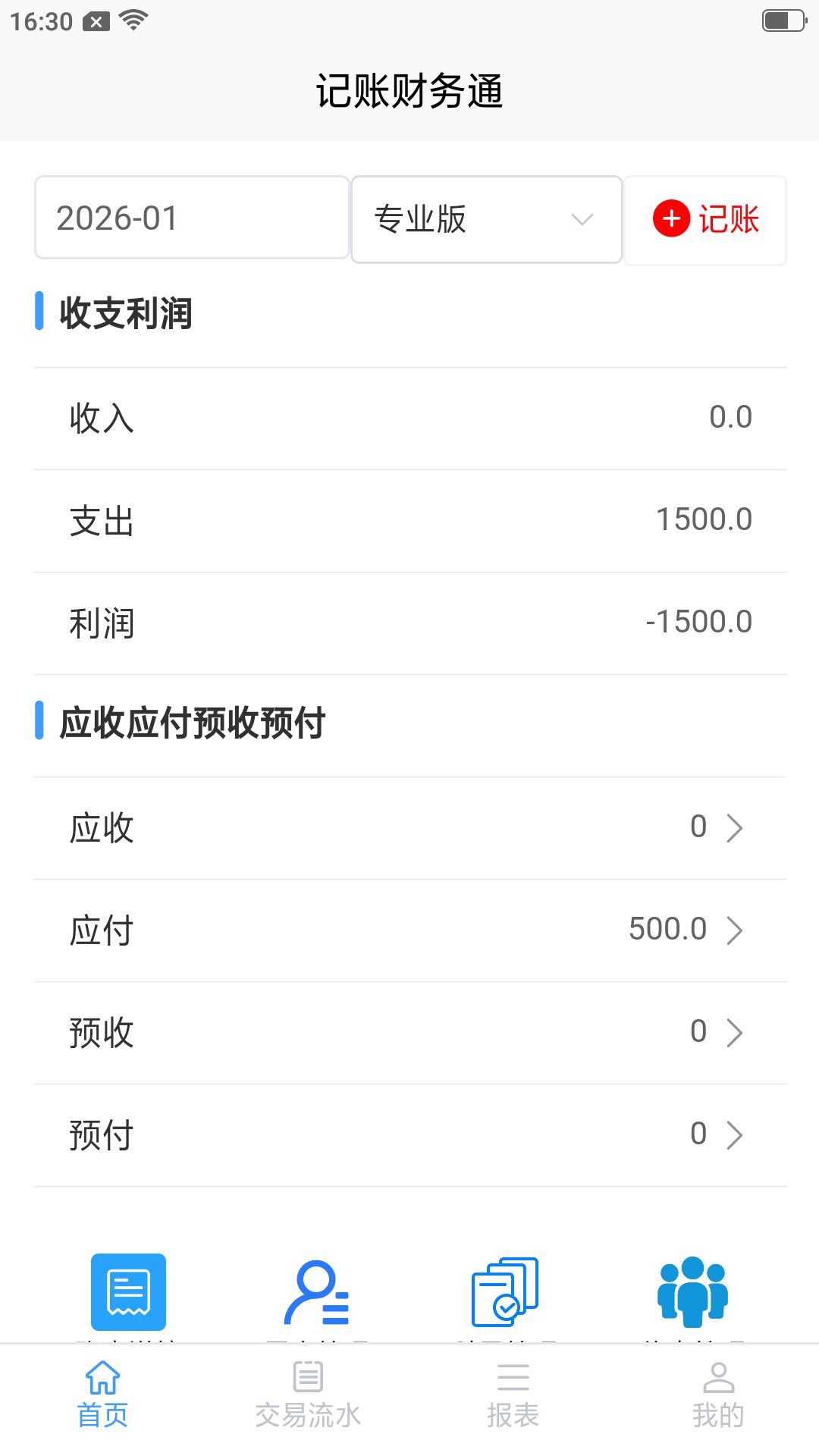819x1456 pixels.
Task: View the battery indicator in status bar
Action: tap(782, 20)
